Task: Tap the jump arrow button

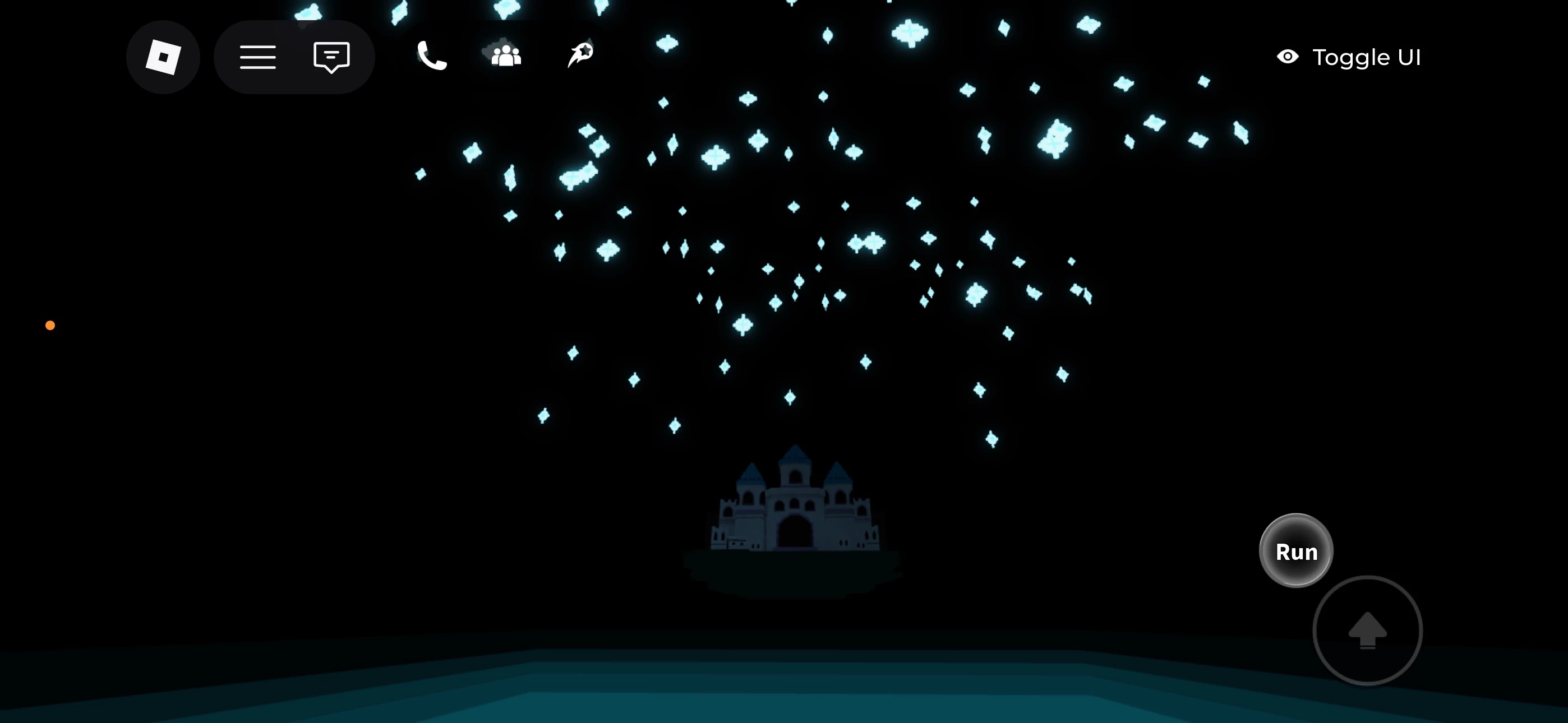Action: coord(1367,631)
